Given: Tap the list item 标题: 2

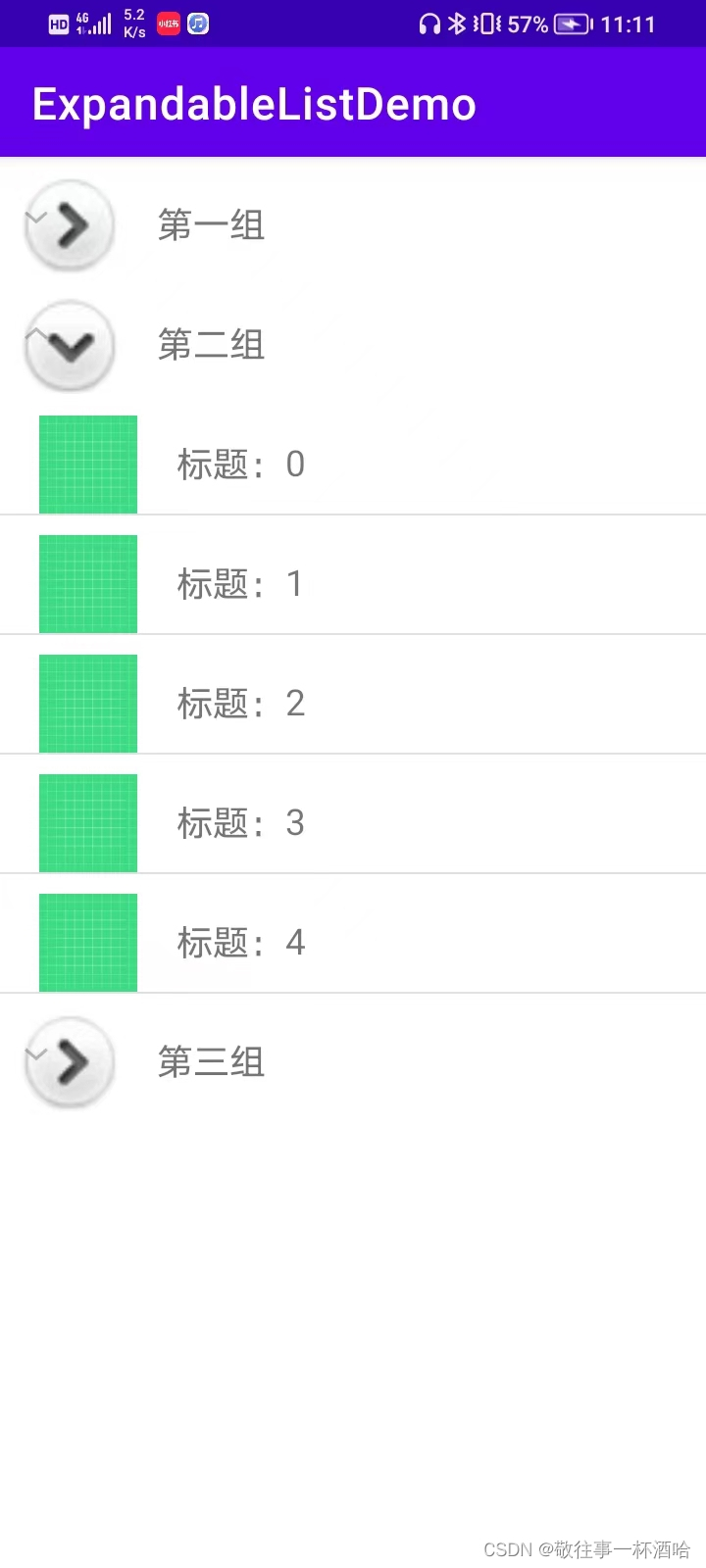Looking at the screenshot, I should pyautogui.click(x=240, y=704).
